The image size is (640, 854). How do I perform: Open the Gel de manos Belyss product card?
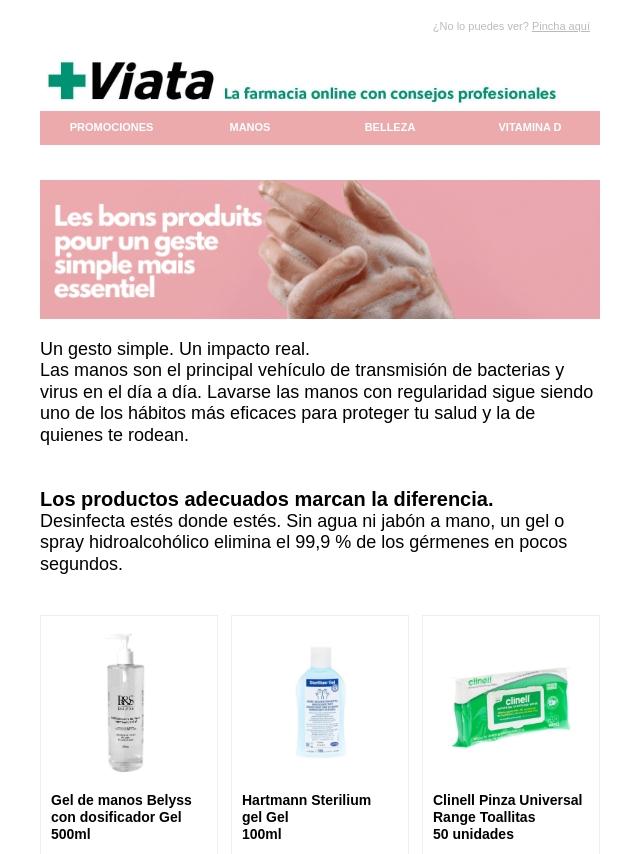(x=129, y=735)
